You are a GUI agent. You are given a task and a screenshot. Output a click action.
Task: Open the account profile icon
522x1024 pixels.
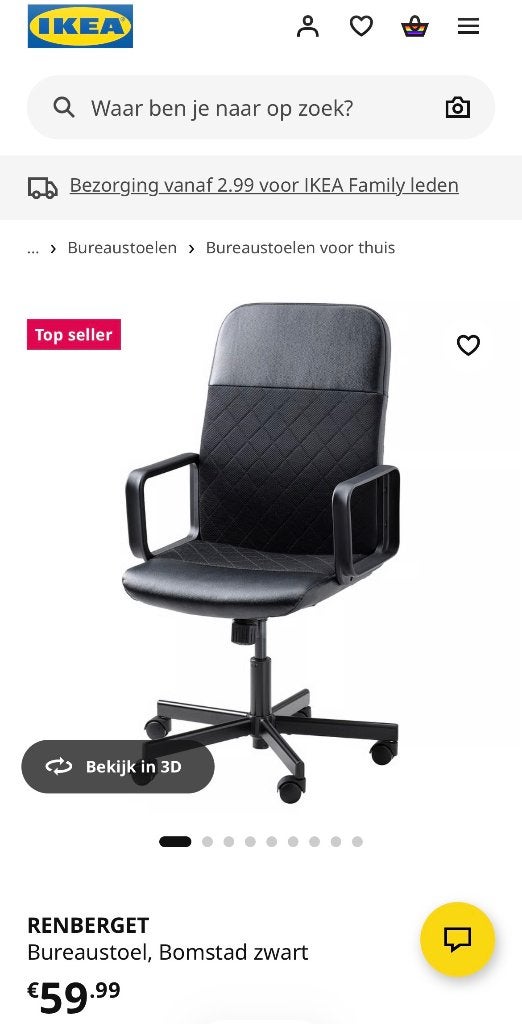click(307, 26)
